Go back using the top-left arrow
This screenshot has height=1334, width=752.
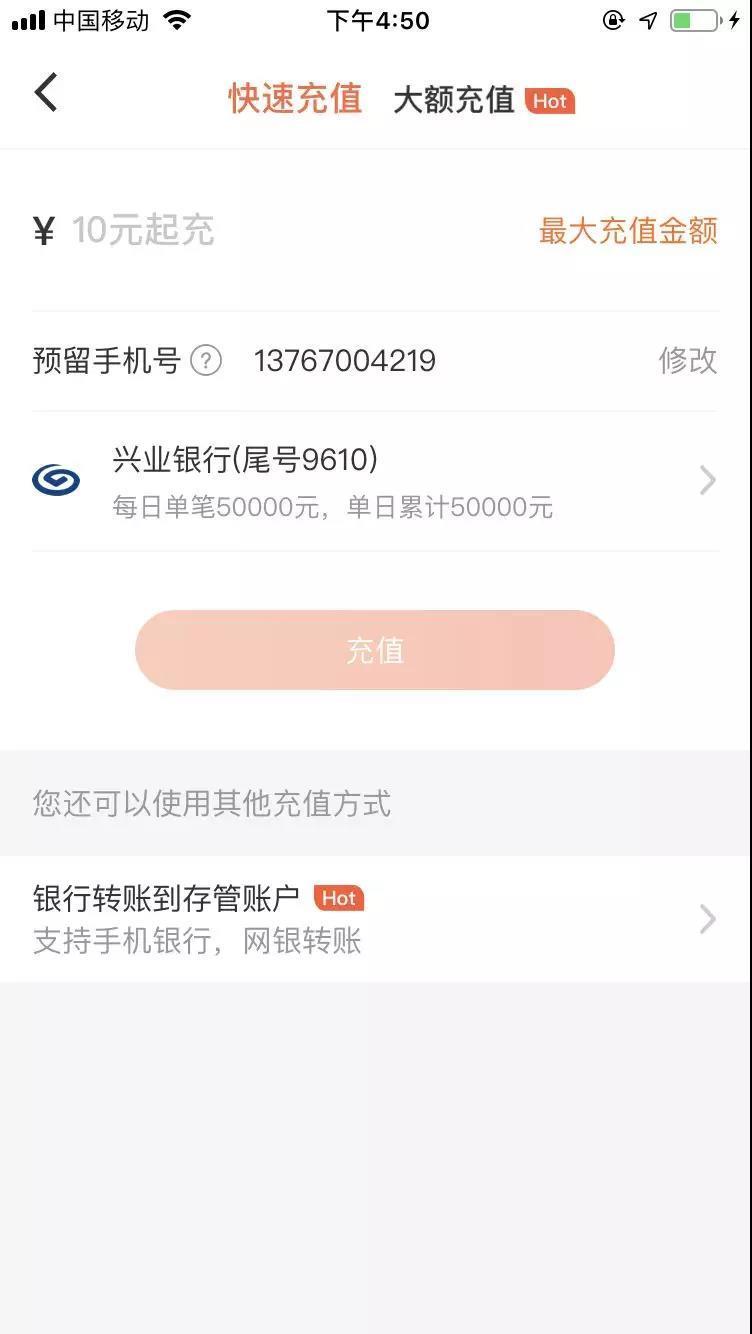coord(46,92)
